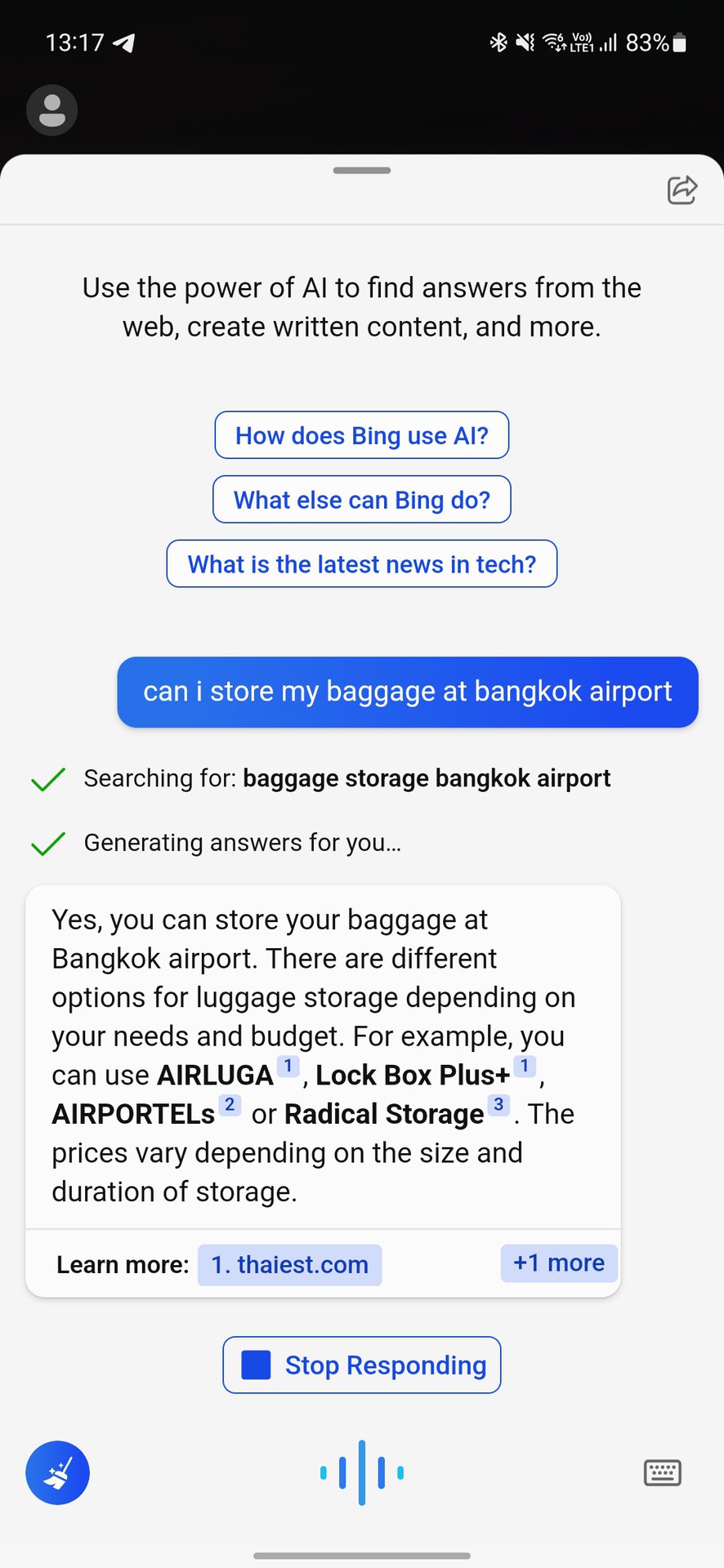Image resolution: width=724 pixels, height=1568 pixels.
Task: Expand the "+1 more" sources
Action: [559, 1263]
